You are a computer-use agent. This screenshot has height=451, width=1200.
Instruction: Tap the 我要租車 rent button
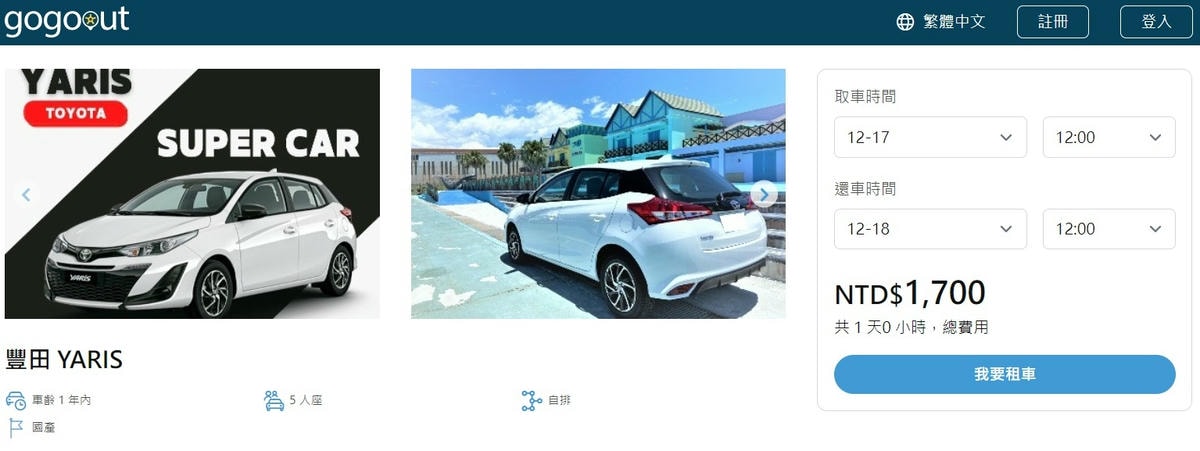(1004, 374)
